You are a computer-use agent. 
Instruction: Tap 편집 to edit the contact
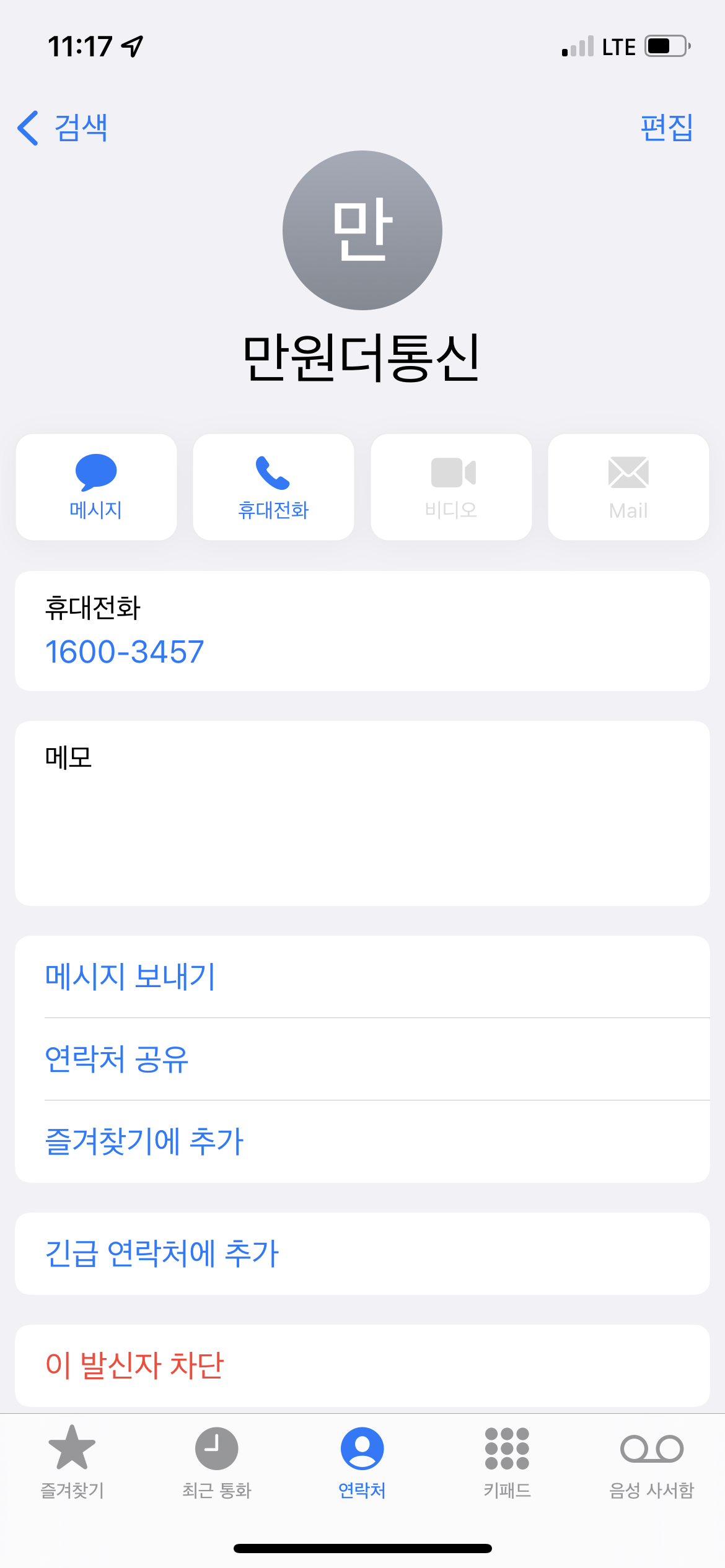[x=667, y=128]
